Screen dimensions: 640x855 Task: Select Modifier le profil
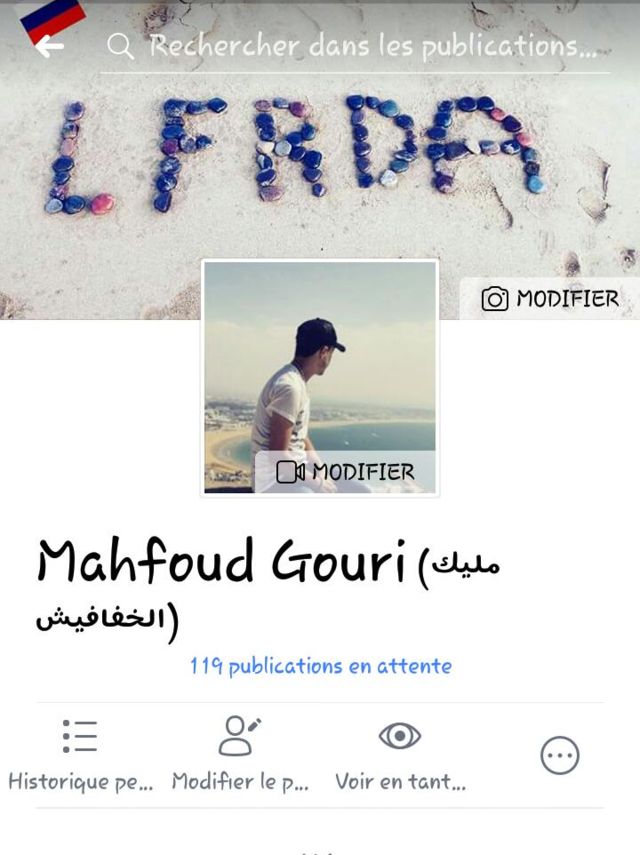pyautogui.click(x=240, y=754)
